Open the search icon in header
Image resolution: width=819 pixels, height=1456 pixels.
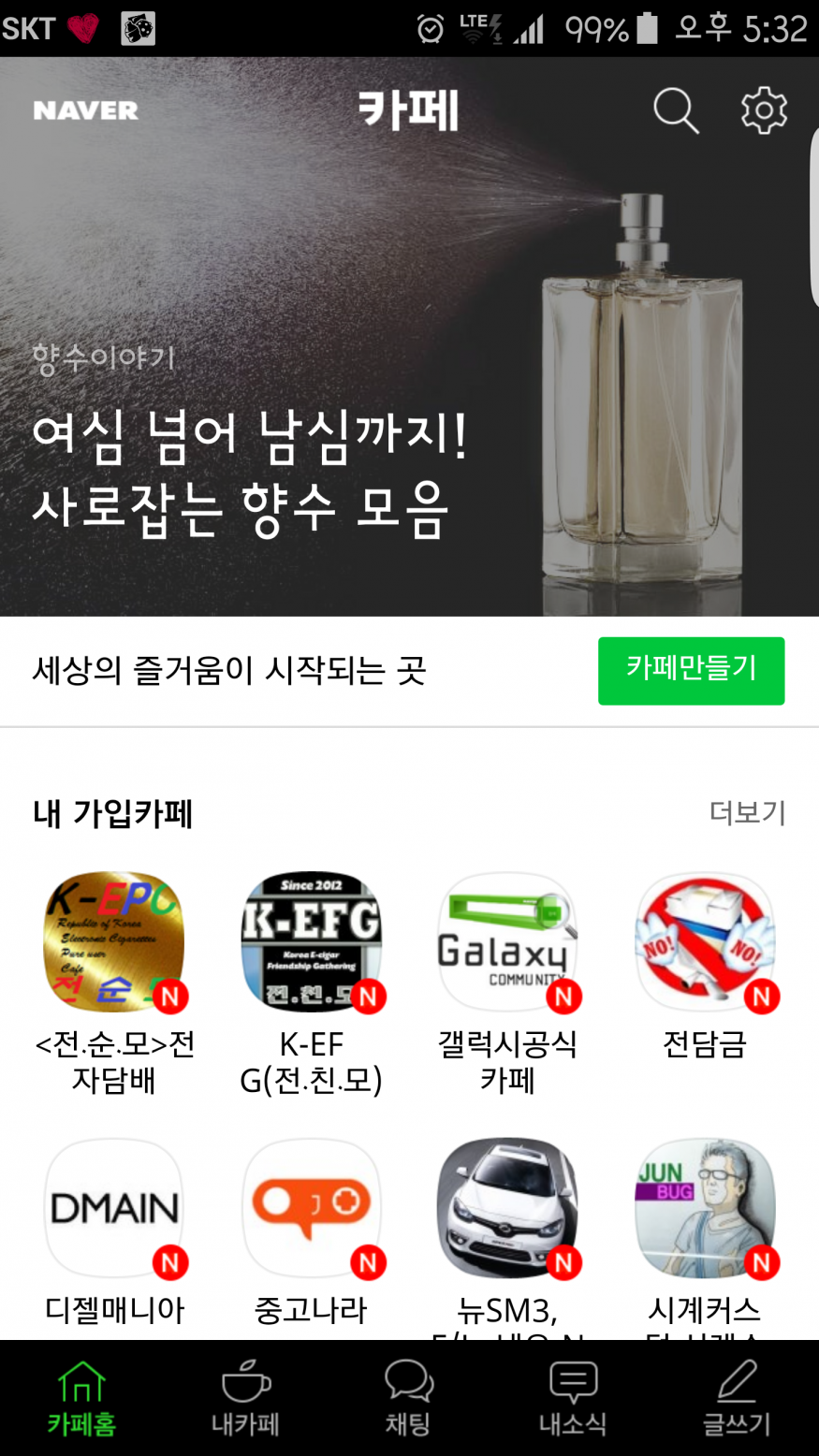coord(675,110)
